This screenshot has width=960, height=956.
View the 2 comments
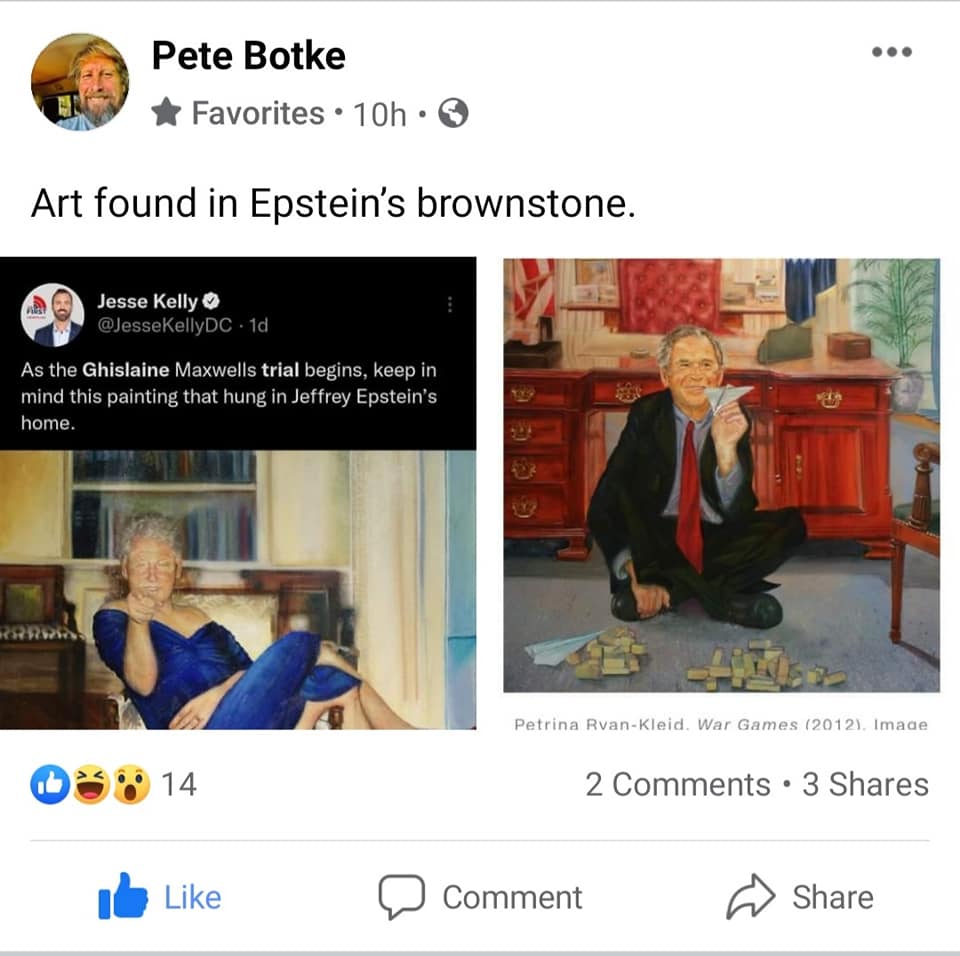pyautogui.click(x=677, y=784)
